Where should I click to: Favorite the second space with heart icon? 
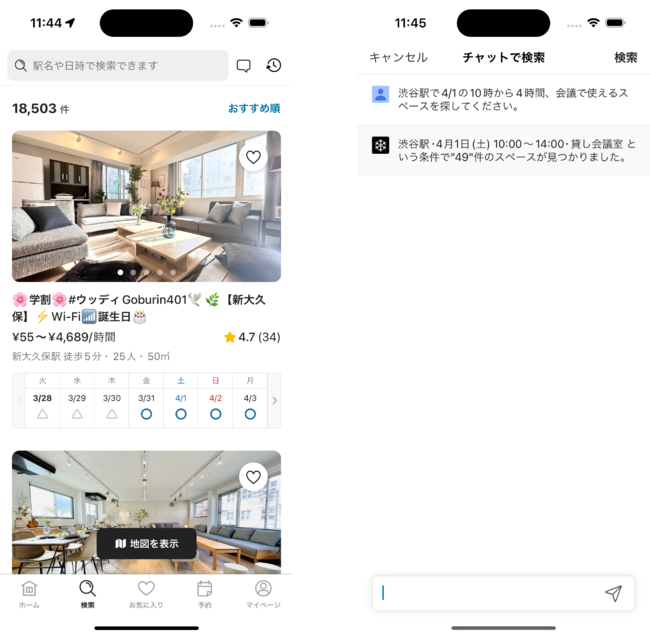pos(253,477)
